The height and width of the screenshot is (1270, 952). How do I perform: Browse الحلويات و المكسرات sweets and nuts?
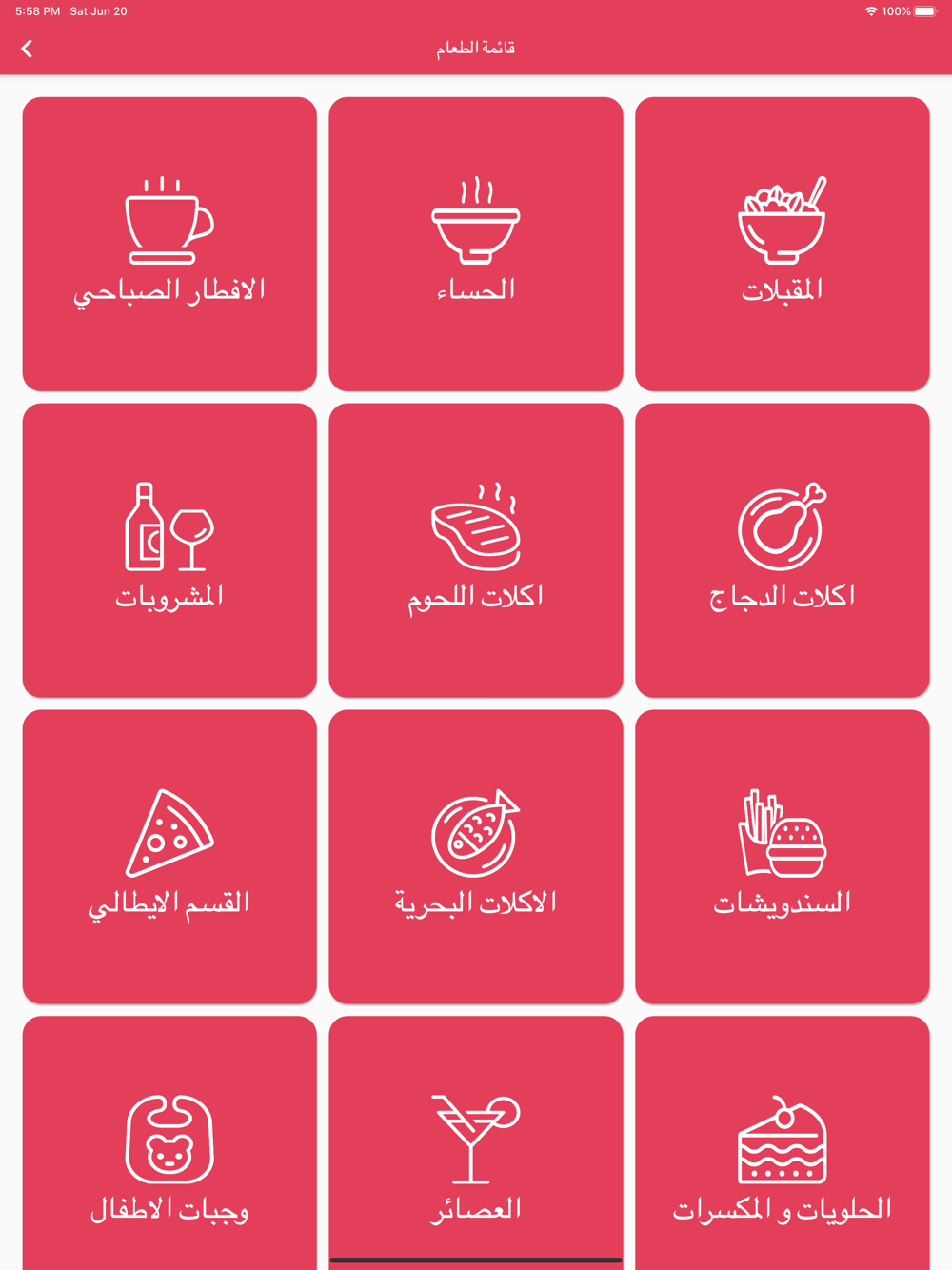point(783,1143)
